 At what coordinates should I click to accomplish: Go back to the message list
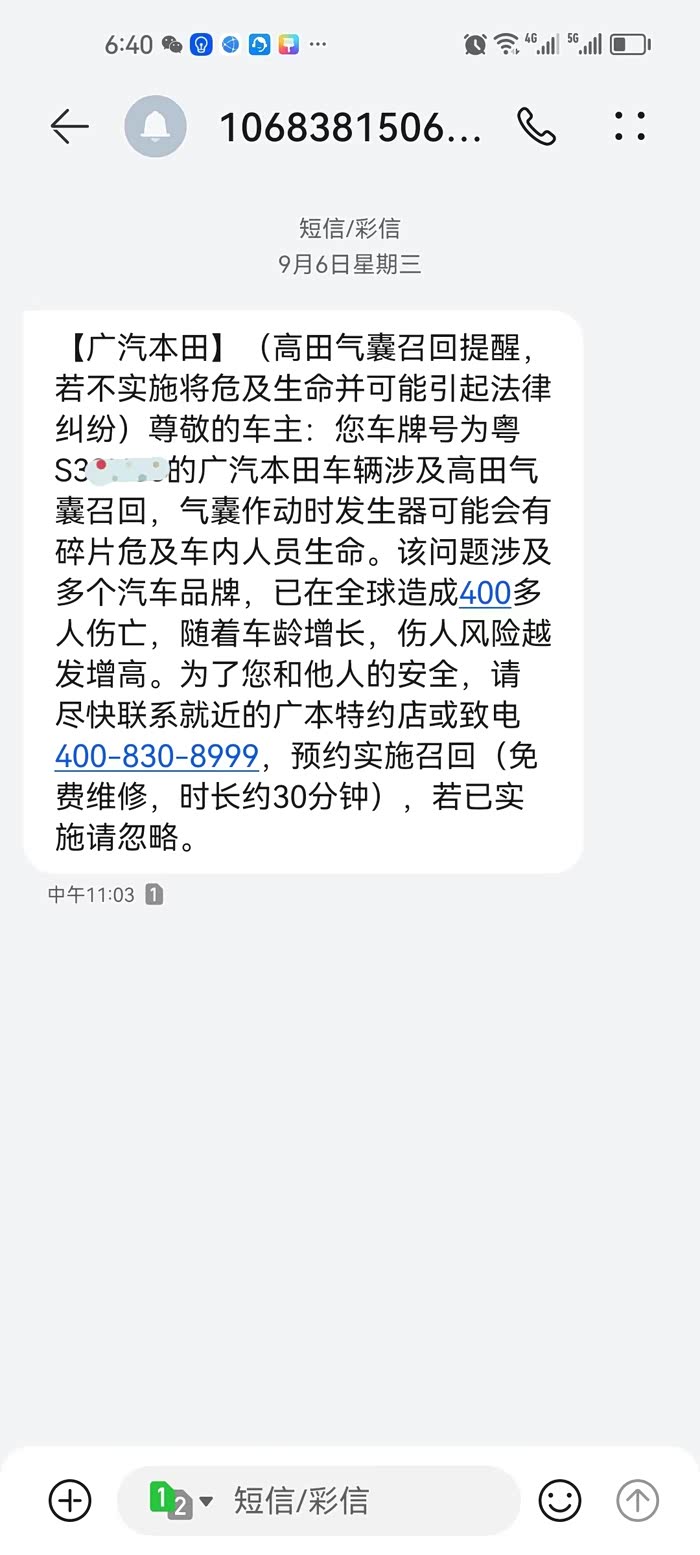pyautogui.click(x=70, y=127)
